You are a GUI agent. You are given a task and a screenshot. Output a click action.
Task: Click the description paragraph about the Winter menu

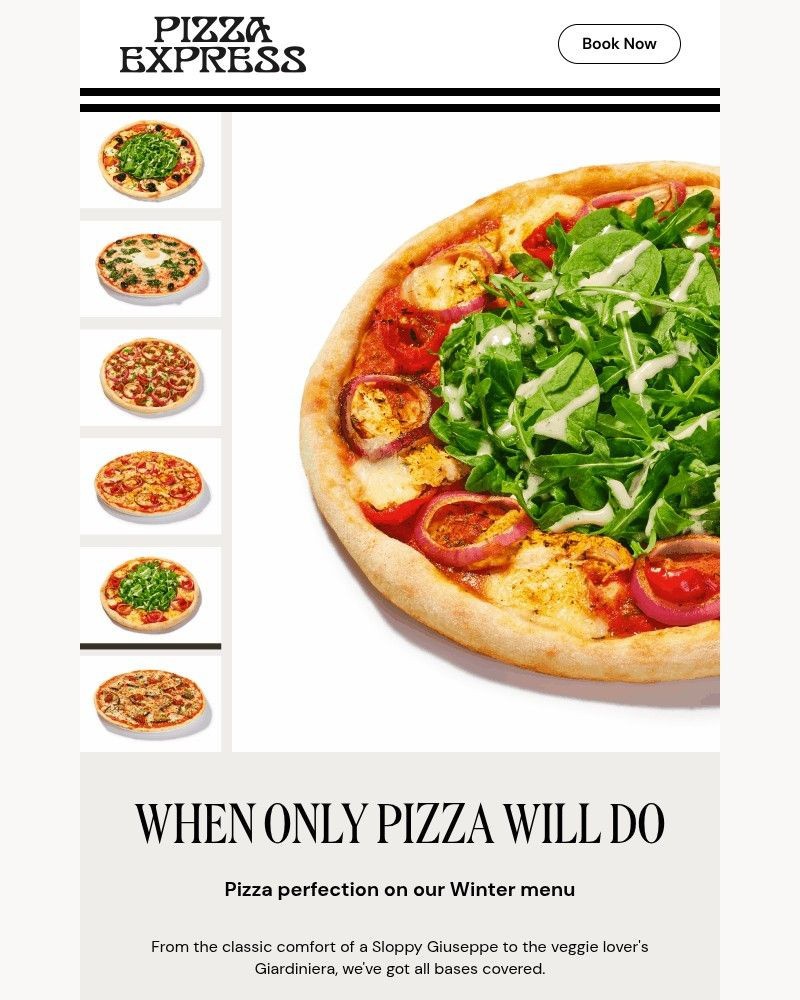tap(400, 958)
